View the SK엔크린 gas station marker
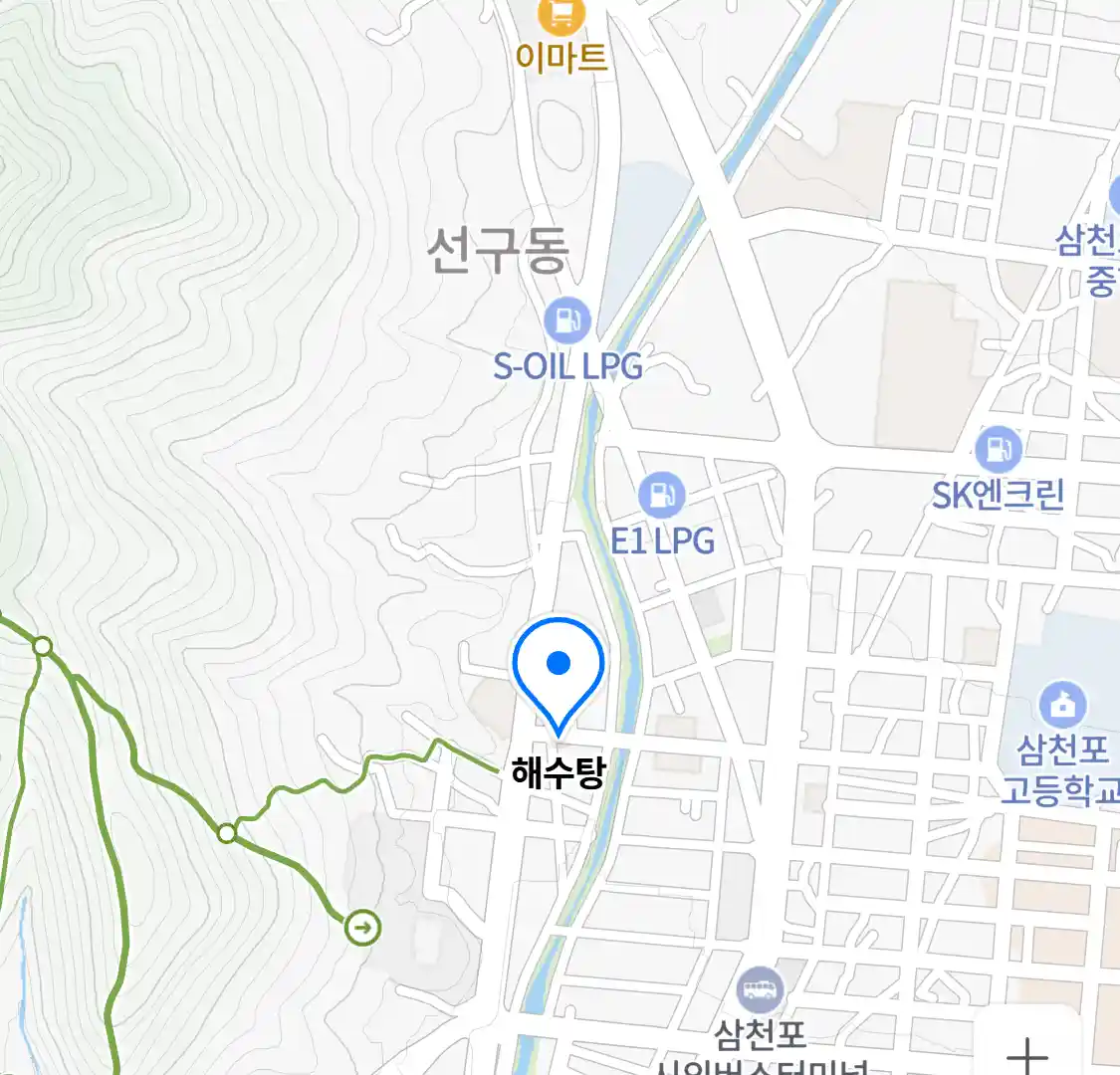Viewport: 1120px width, 1075px height. [998, 451]
